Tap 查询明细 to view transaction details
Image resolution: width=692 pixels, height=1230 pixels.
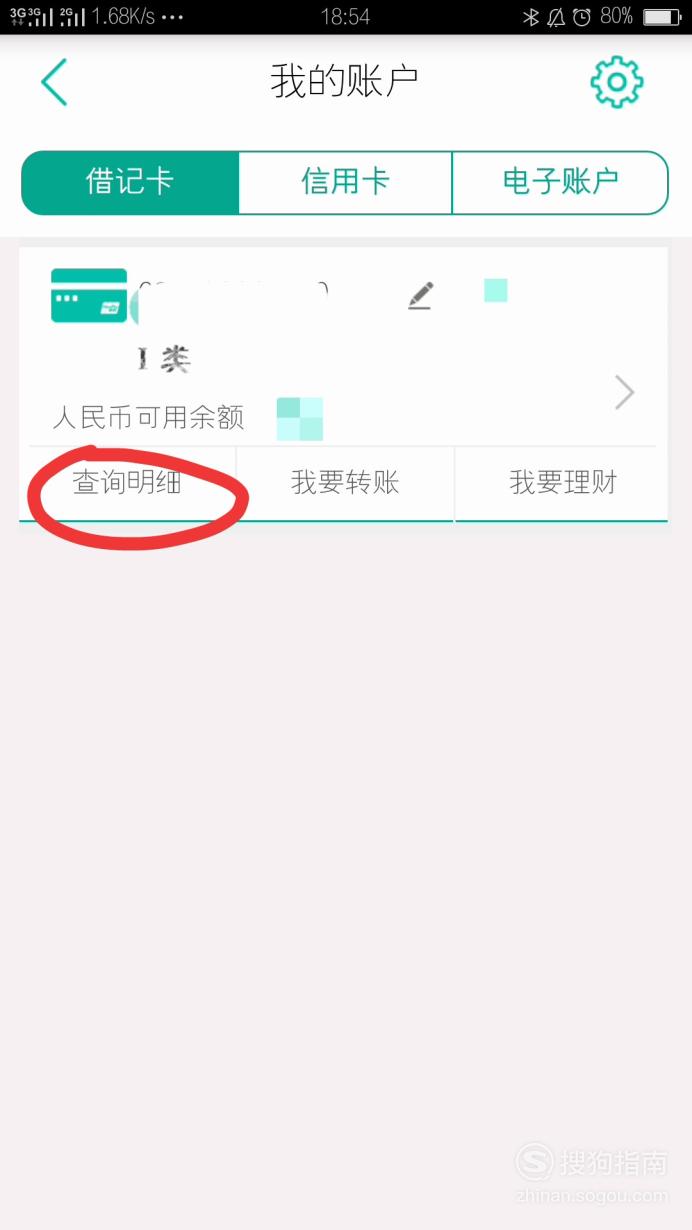coord(127,483)
